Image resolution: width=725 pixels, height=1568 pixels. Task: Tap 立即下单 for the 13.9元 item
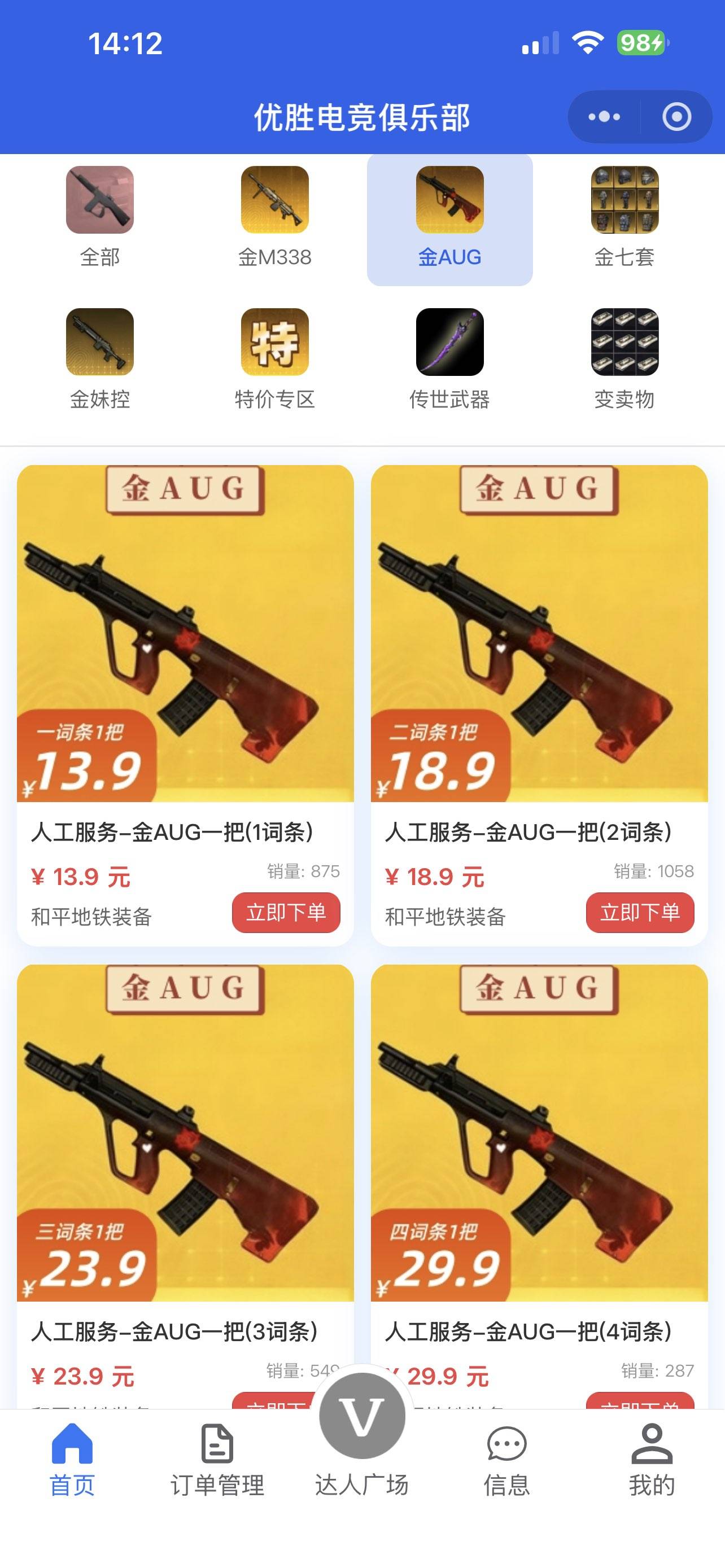coord(286,912)
